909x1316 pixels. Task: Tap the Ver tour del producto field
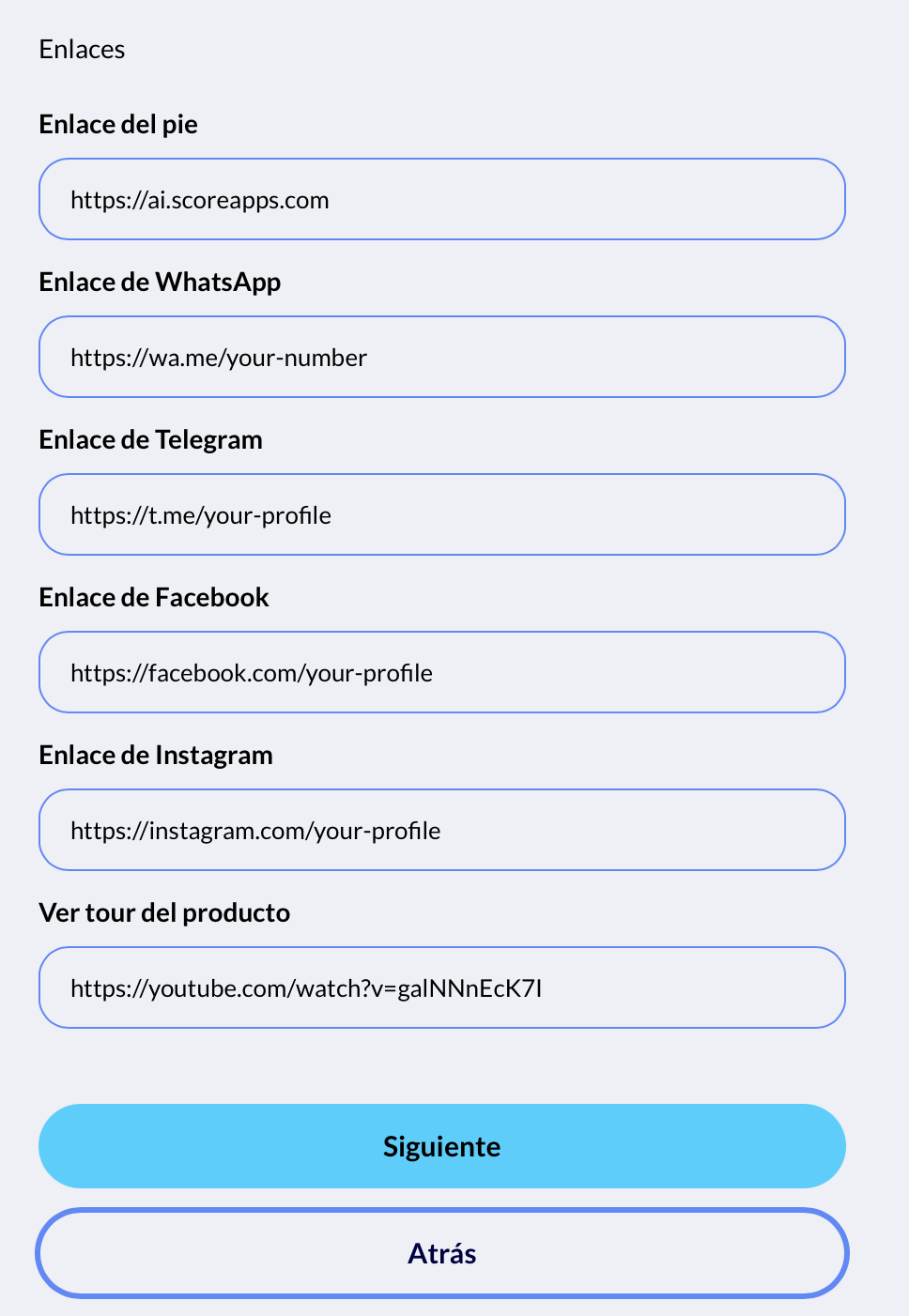(x=441, y=987)
